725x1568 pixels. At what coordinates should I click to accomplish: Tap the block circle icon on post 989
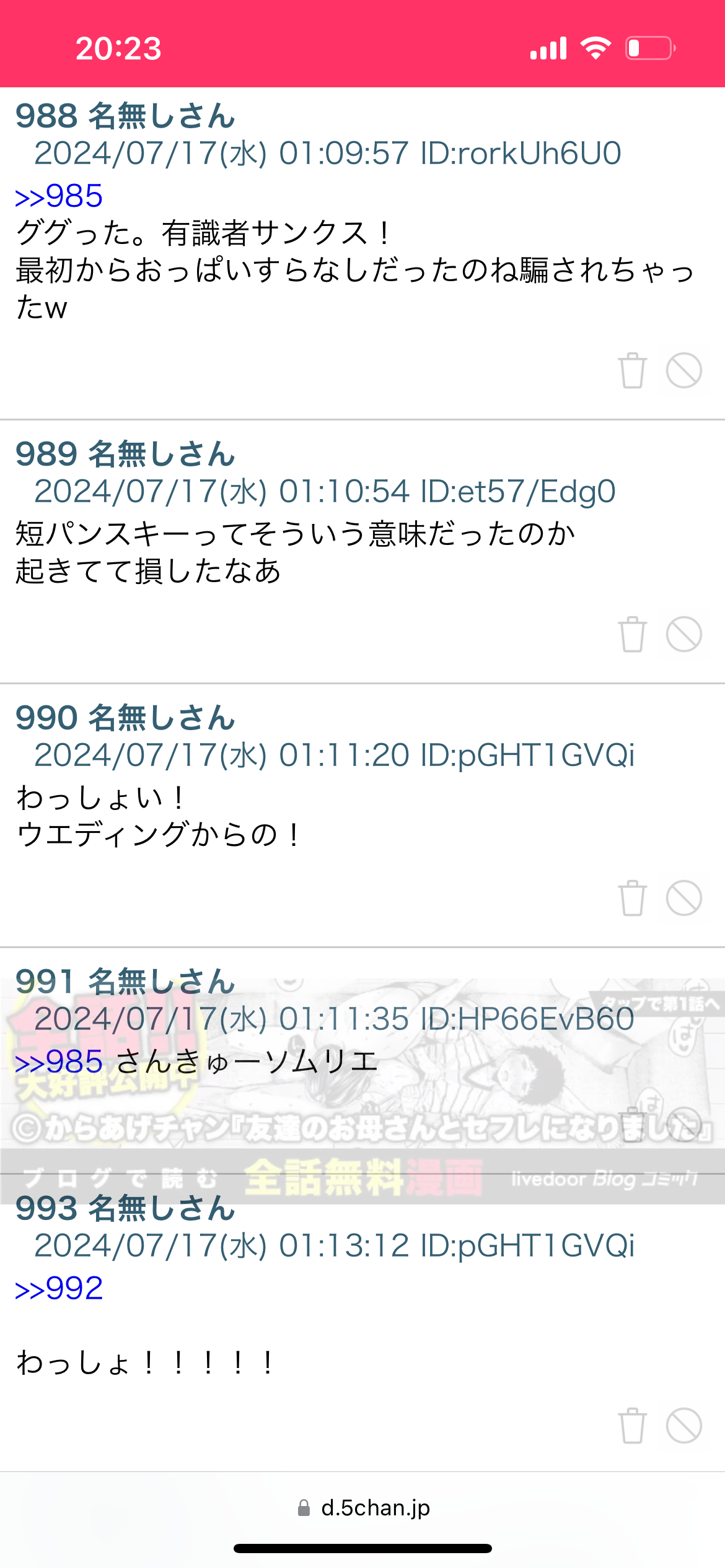685,634
